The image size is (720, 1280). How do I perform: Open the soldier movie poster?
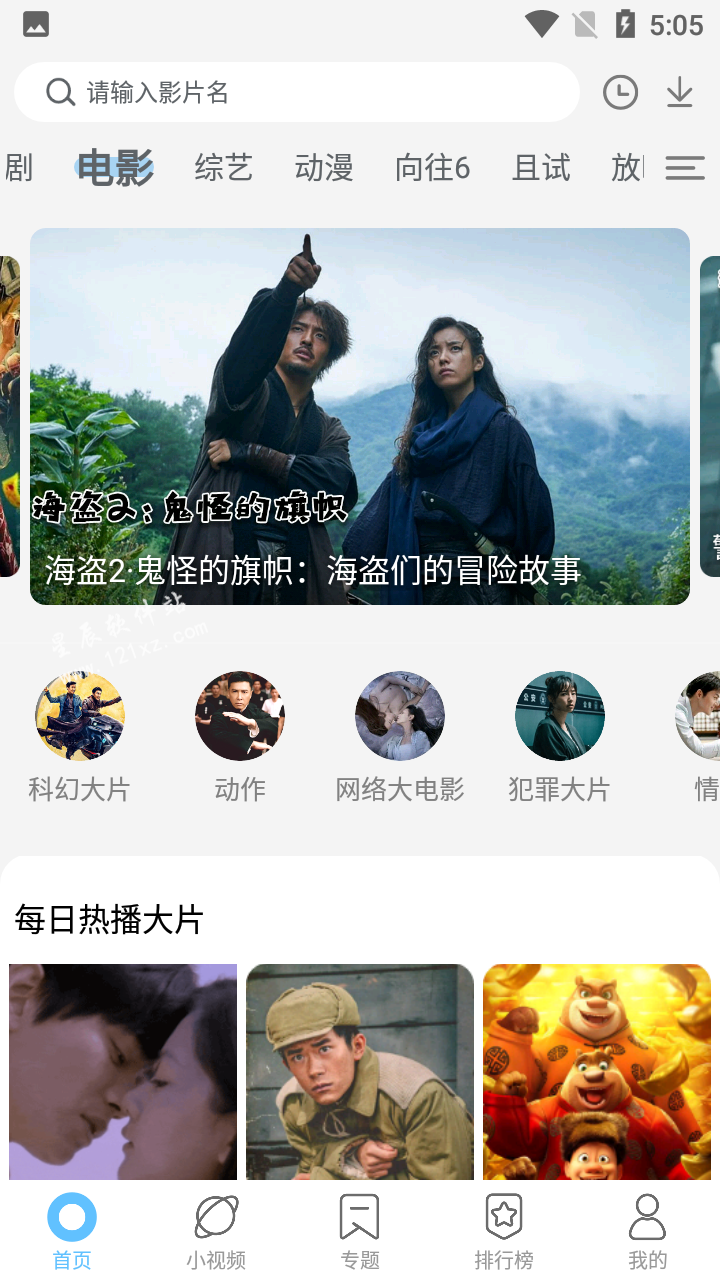click(x=360, y=1072)
